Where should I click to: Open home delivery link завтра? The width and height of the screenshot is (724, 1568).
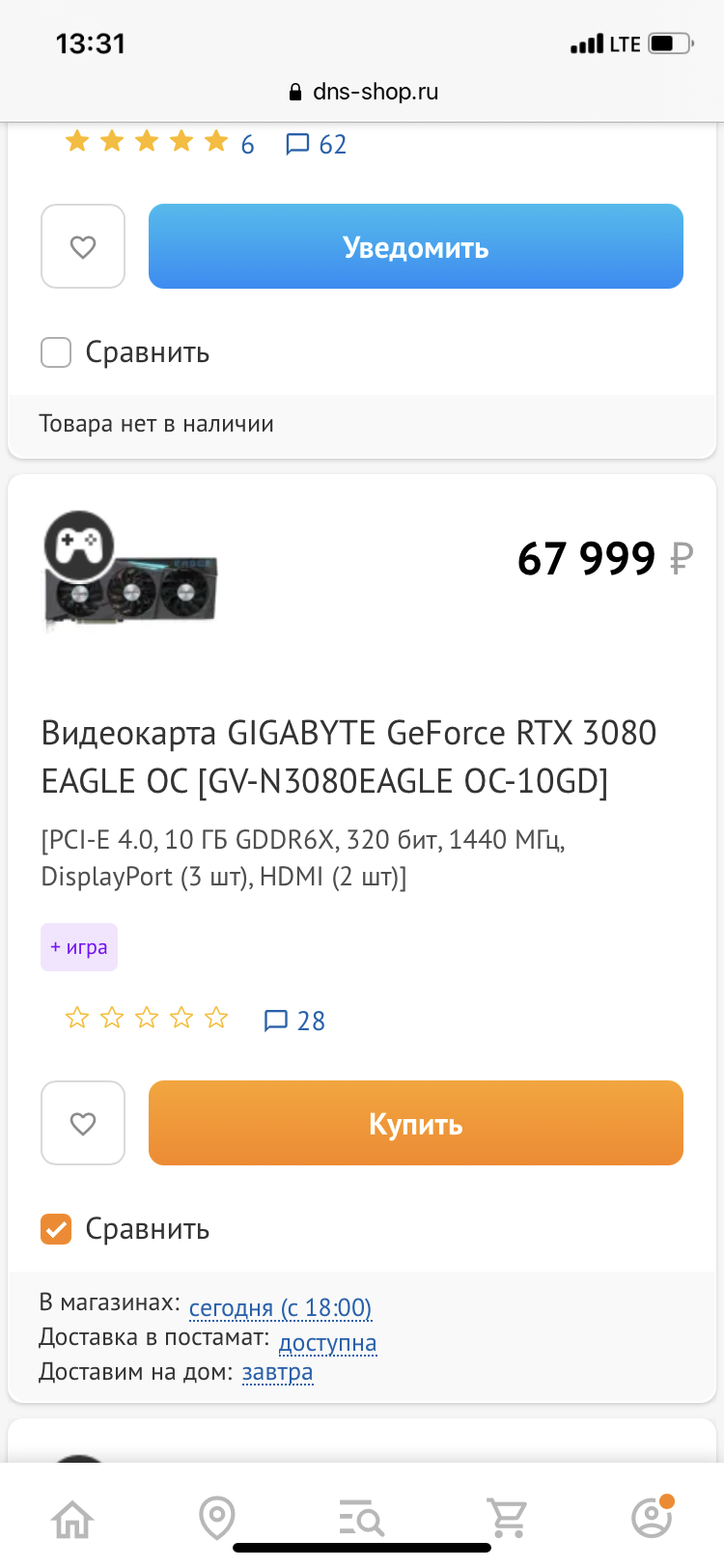click(277, 1372)
